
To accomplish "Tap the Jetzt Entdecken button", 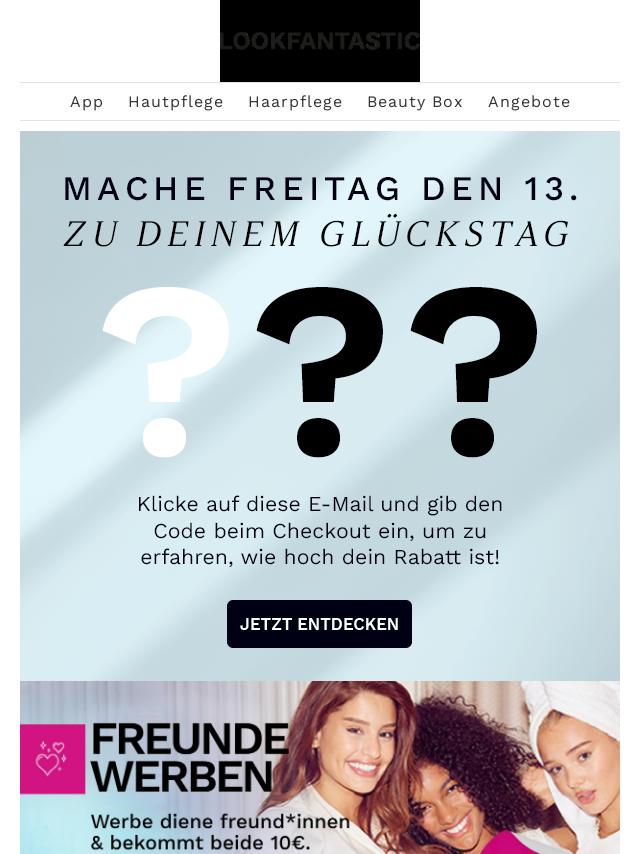I will (x=319, y=624).
